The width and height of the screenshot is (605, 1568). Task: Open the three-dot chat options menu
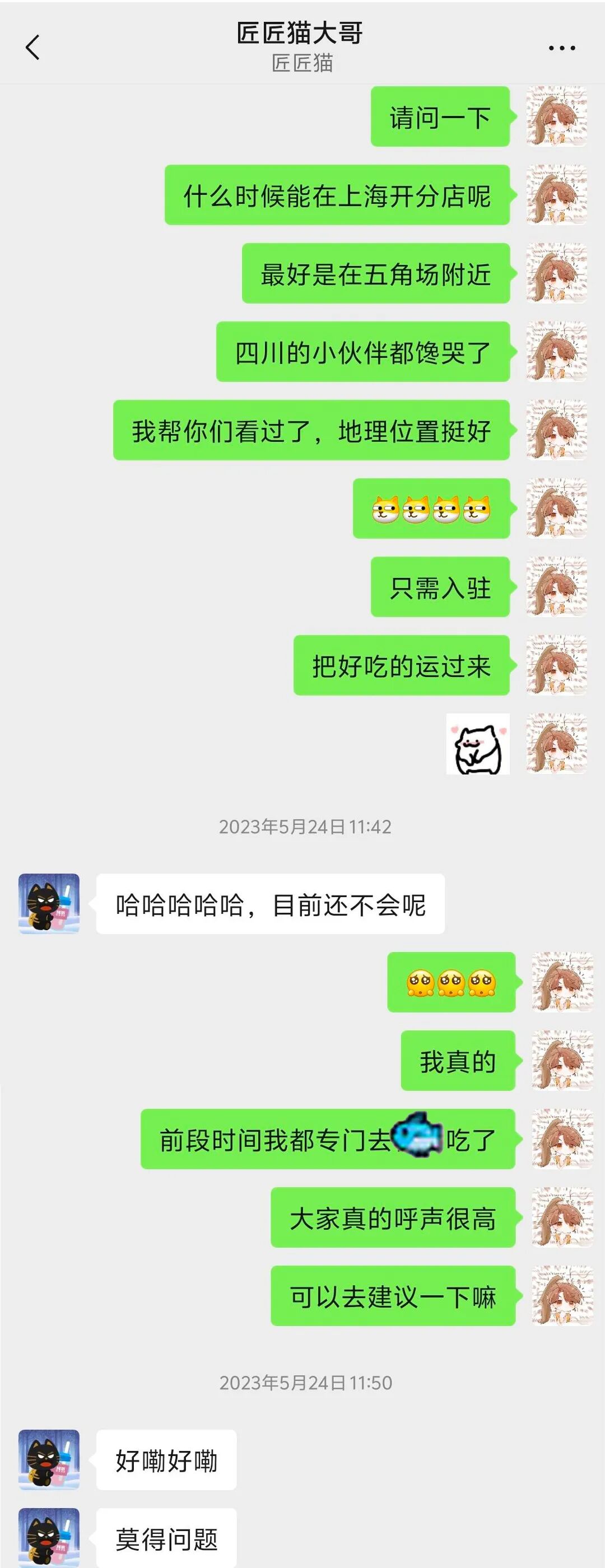pyautogui.click(x=561, y=48)
